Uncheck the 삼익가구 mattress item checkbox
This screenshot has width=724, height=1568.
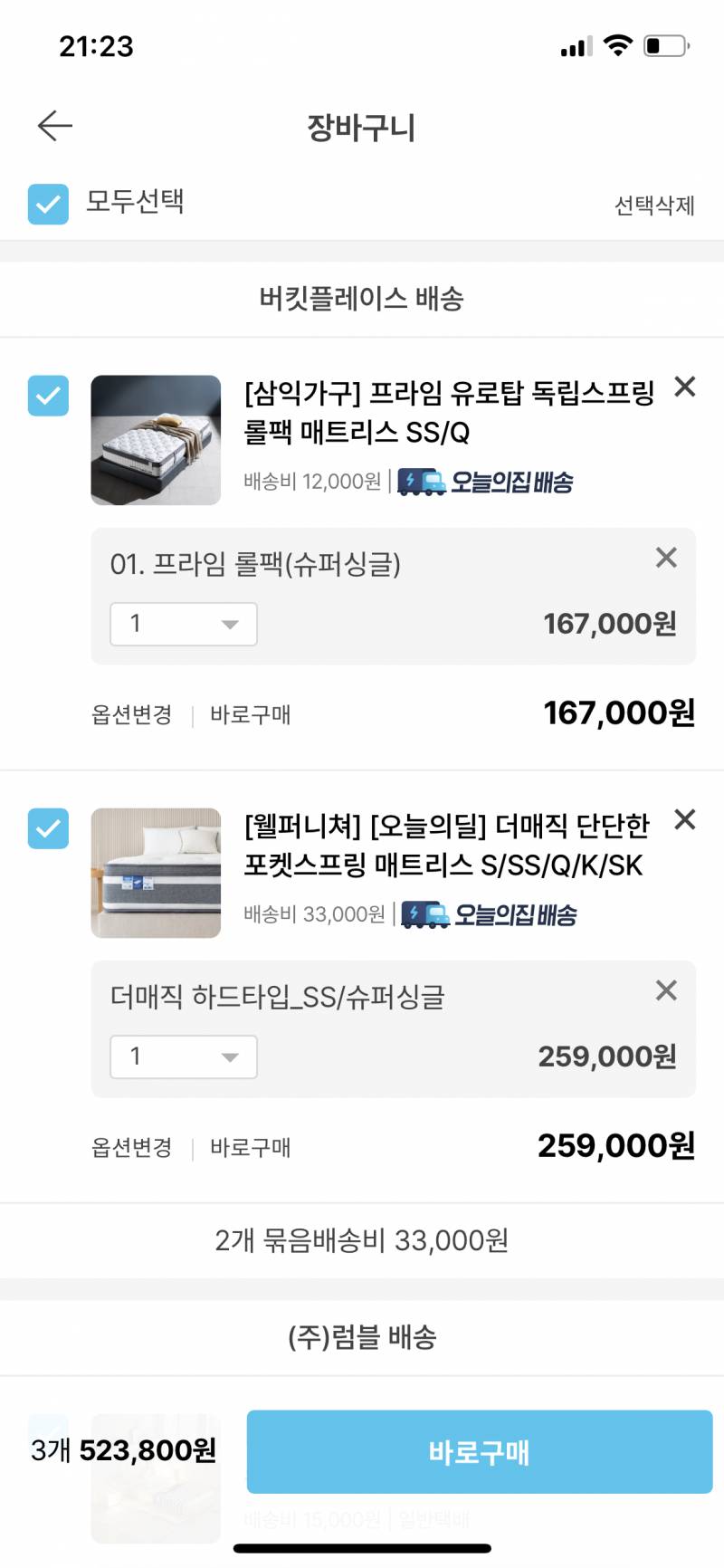tap(47, 396)
